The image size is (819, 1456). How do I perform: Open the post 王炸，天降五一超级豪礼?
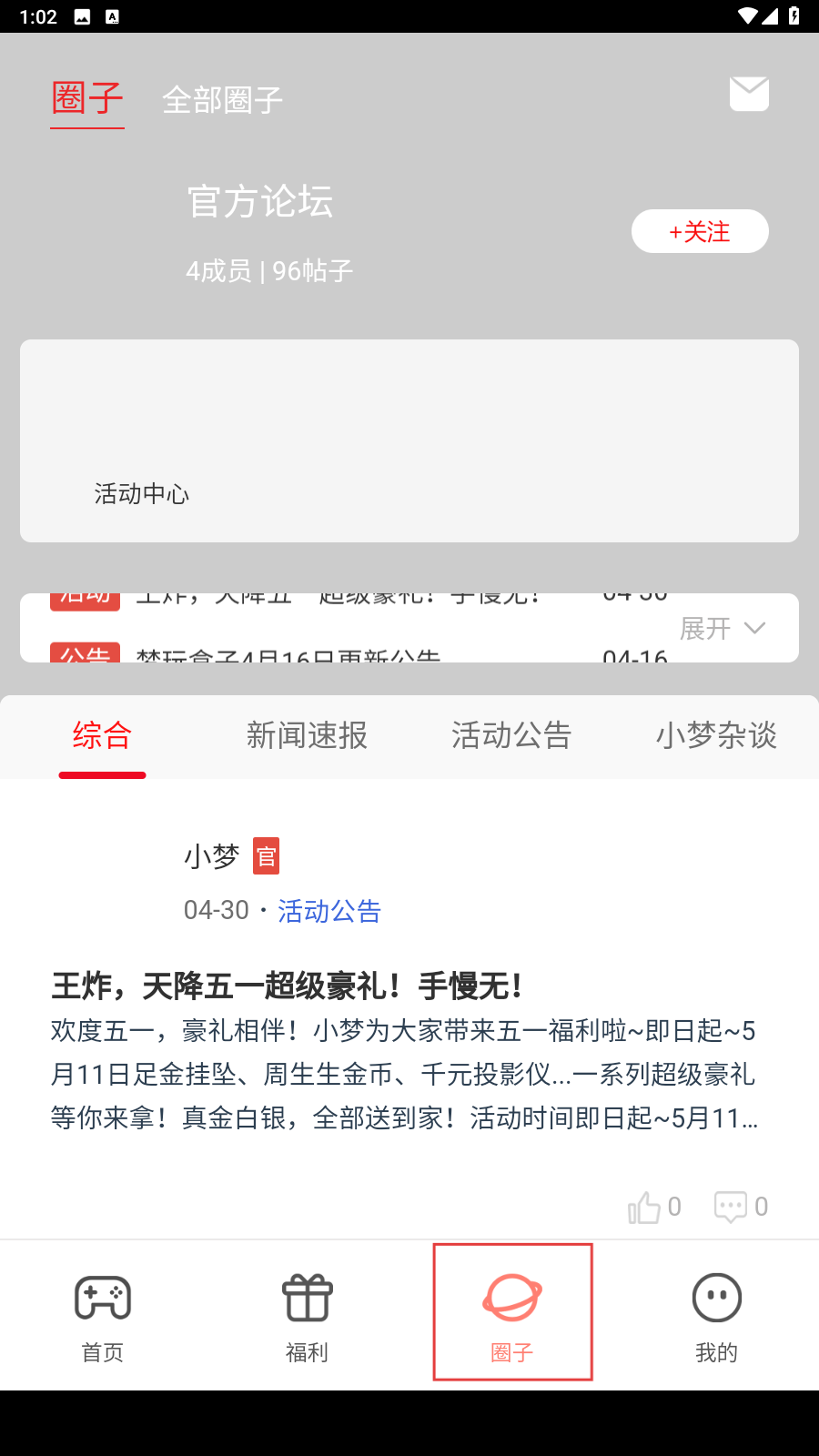coord(288,986)
